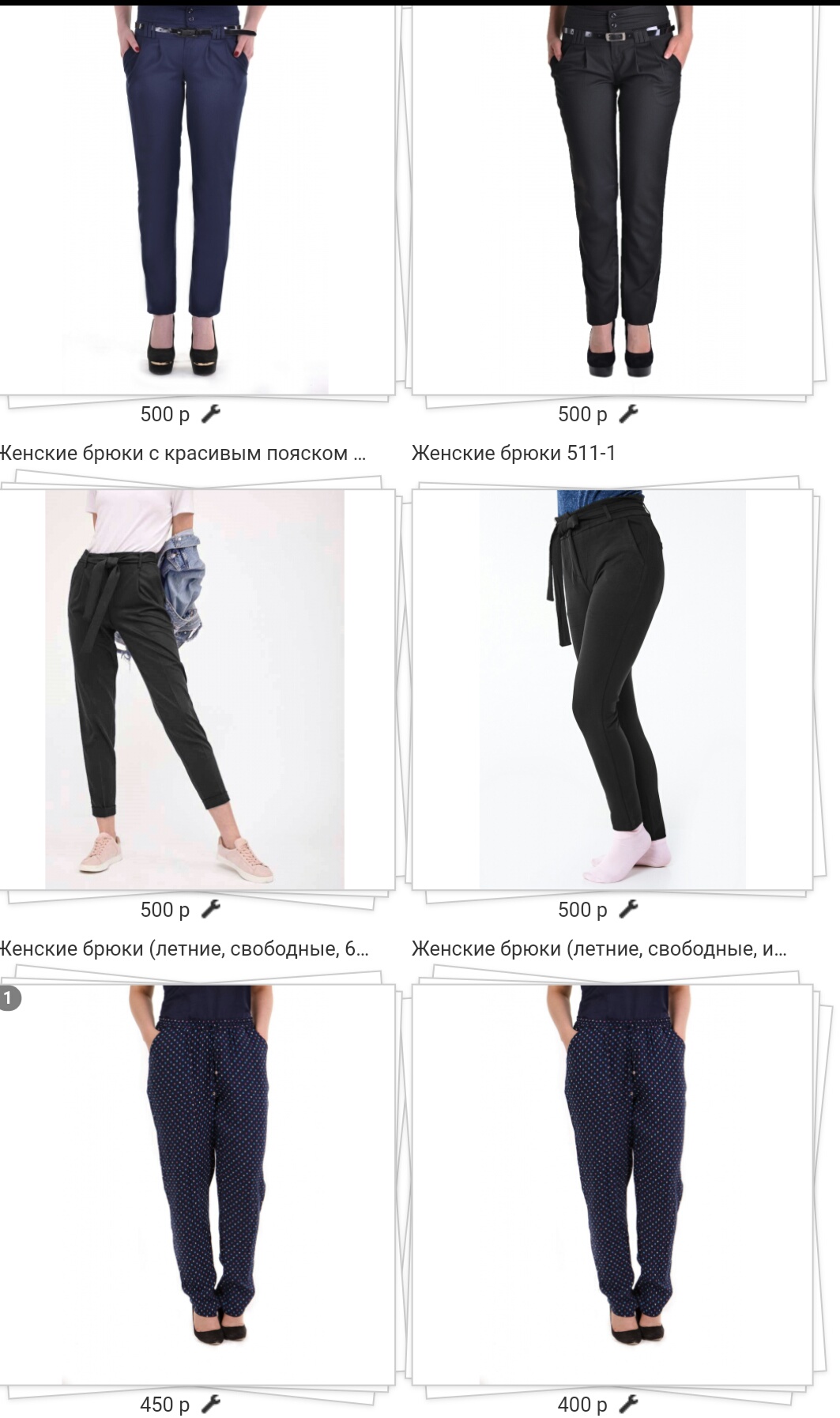Tap wrench under black trousers with sneakers
The image size is (840, 1418).
(x=210, y=909)
